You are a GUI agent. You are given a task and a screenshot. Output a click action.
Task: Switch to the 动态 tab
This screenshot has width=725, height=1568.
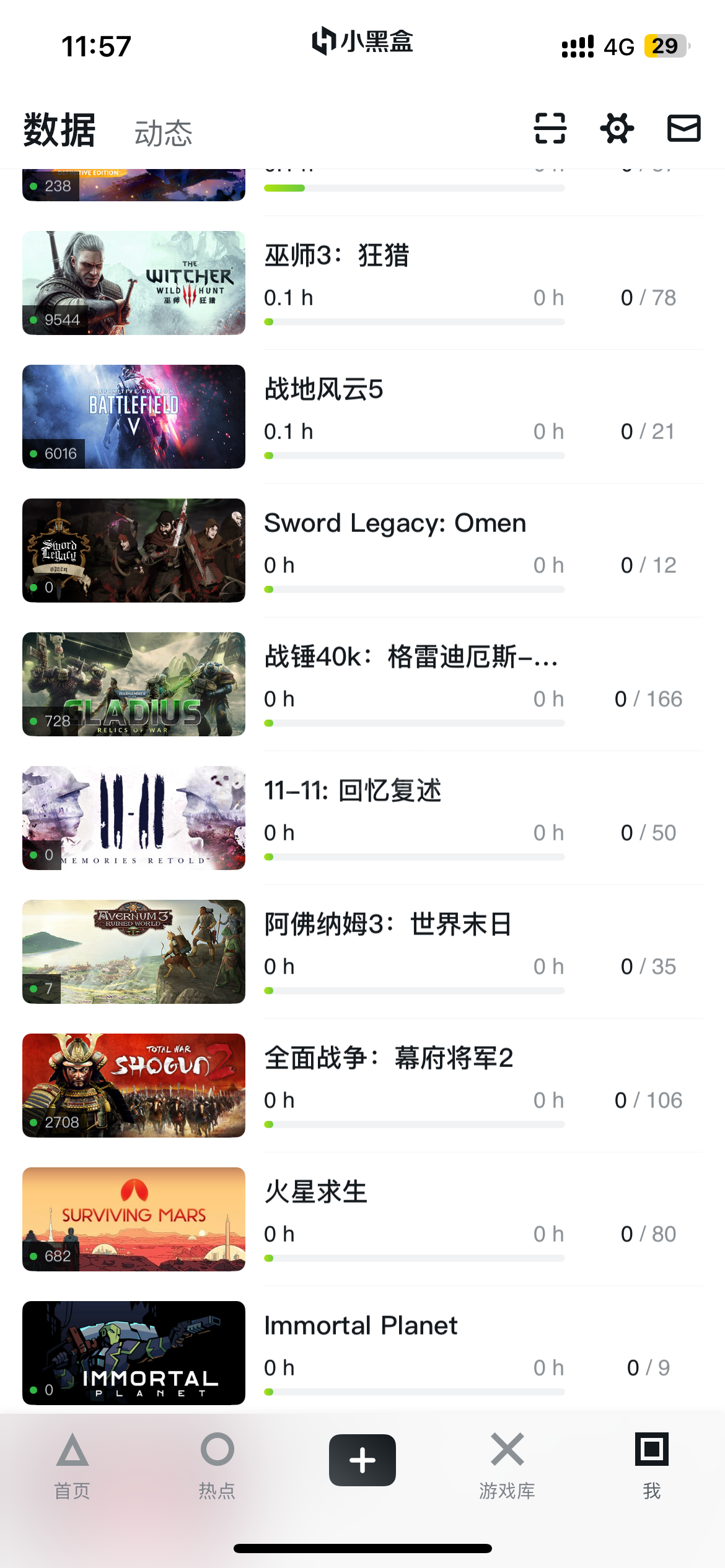[164, 133]
